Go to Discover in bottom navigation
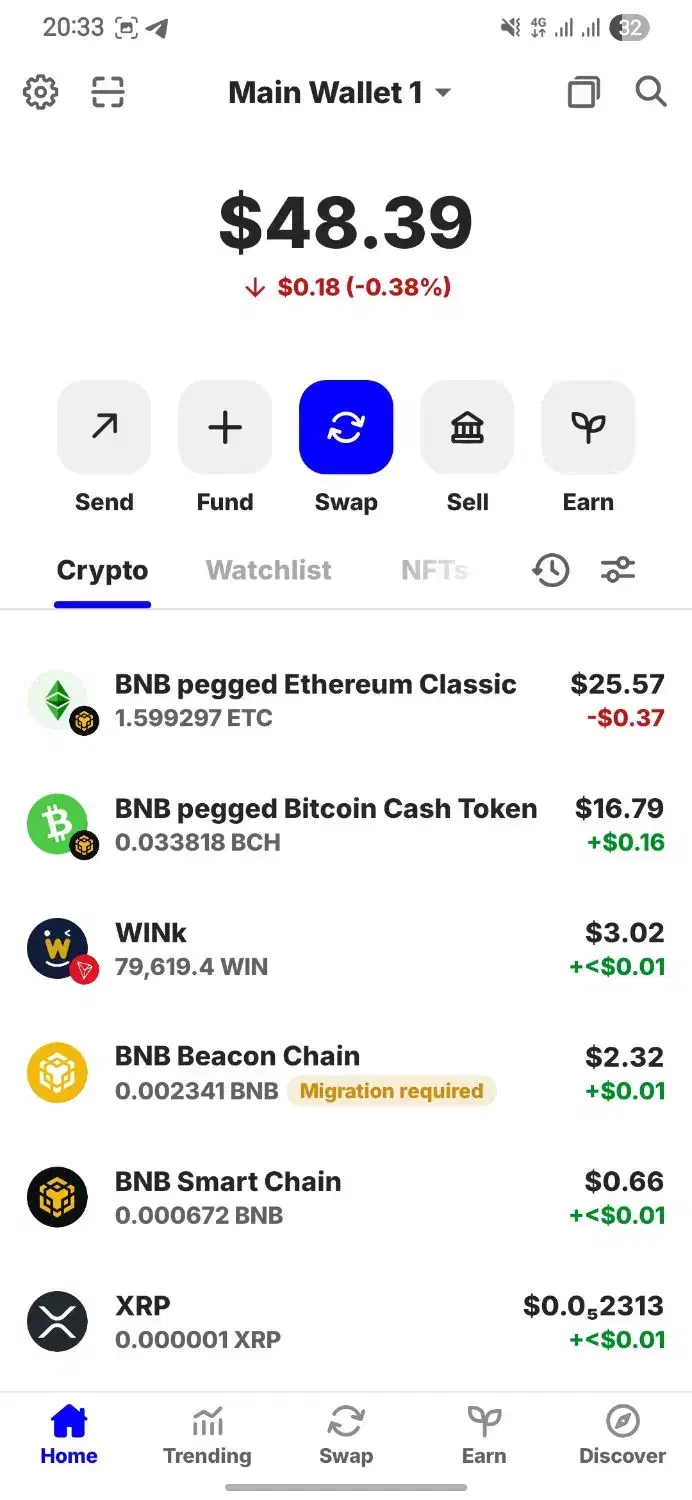692x1500 pixels. click(x=622, y=1435)
